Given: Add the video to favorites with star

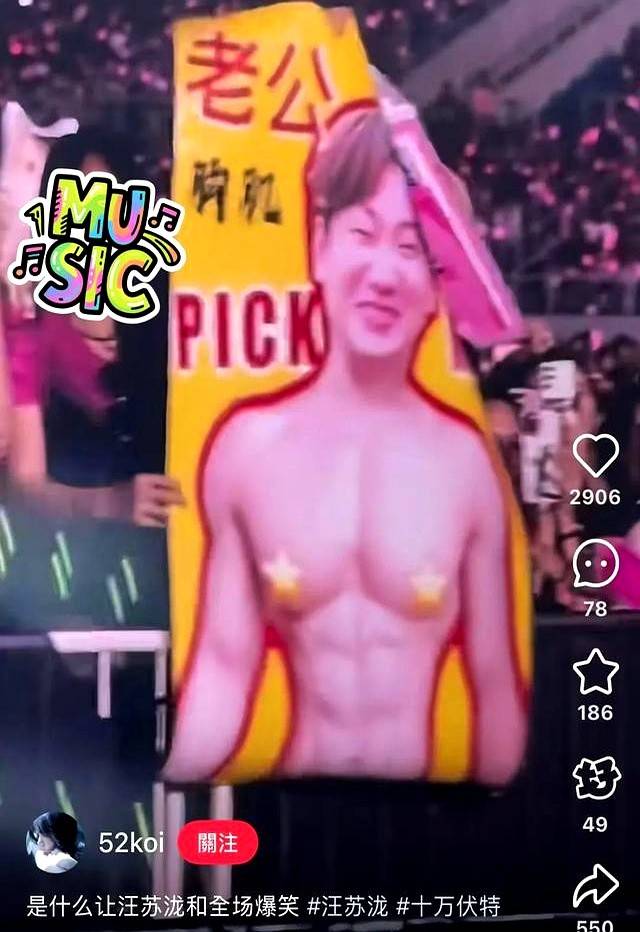Looking at the screenshot, I should click(595, 671).
